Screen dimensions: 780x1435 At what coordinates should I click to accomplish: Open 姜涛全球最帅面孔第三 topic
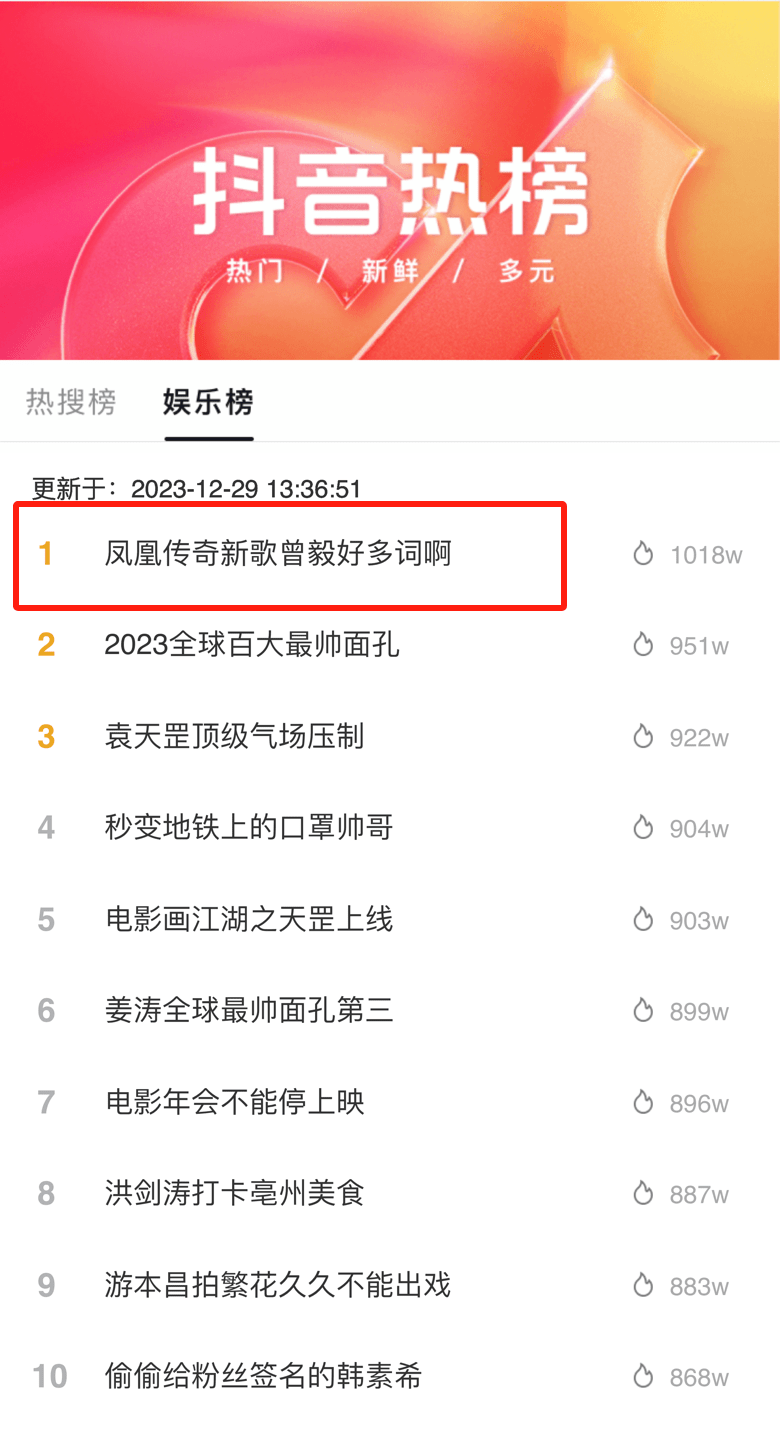tap(249, 1011)
